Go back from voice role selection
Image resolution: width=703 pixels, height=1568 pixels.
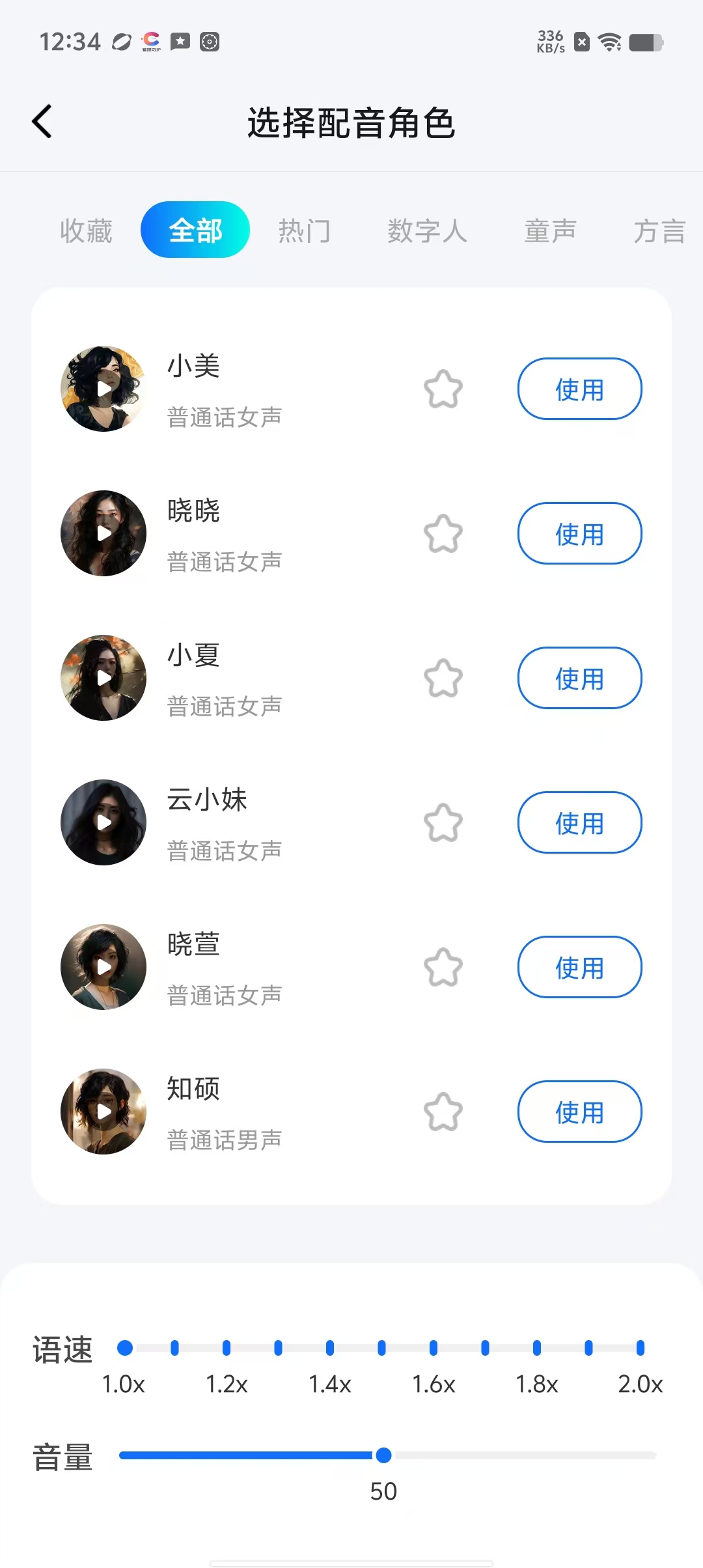click(x=42, y=122)
